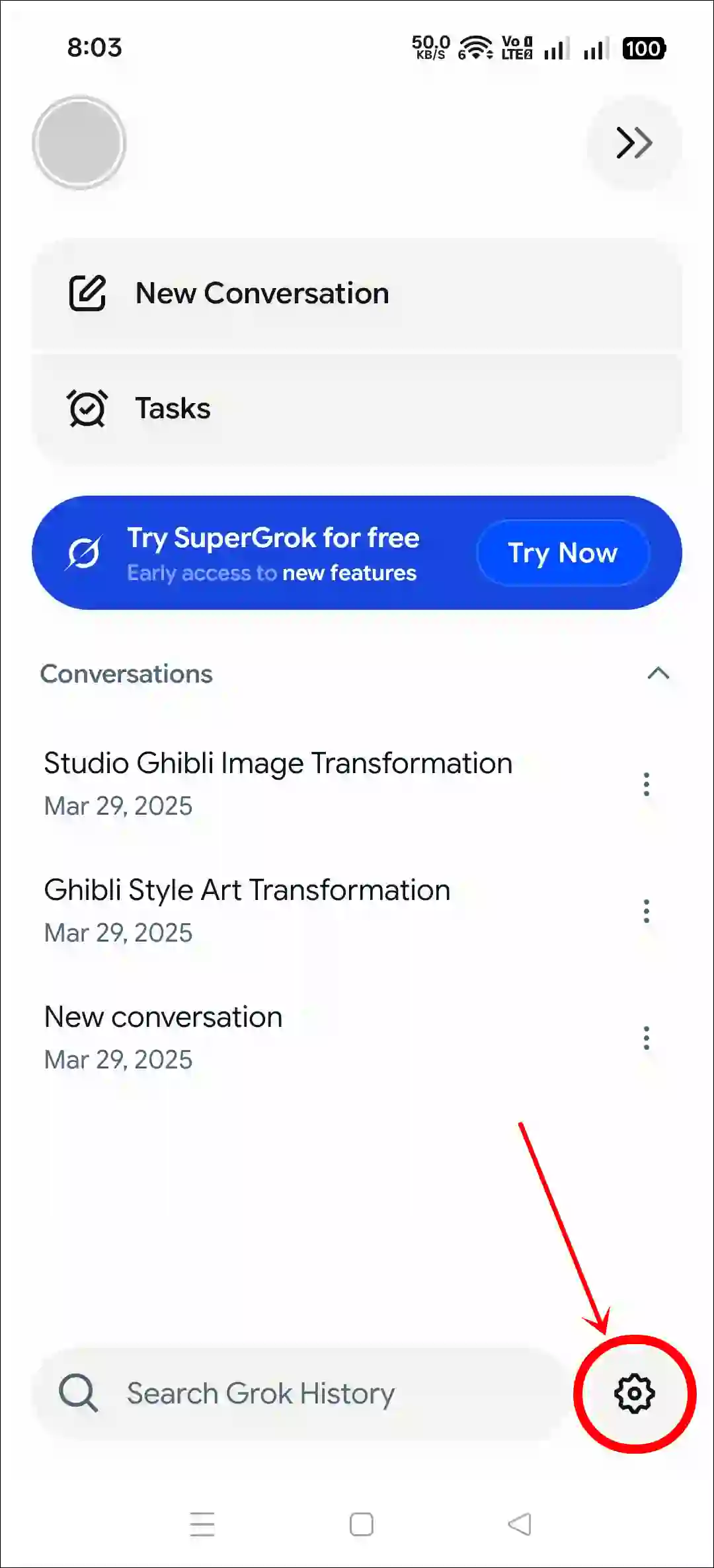Tap the Wi-Fi status icon
The image size is (714, 1568).
click(475, 47)
